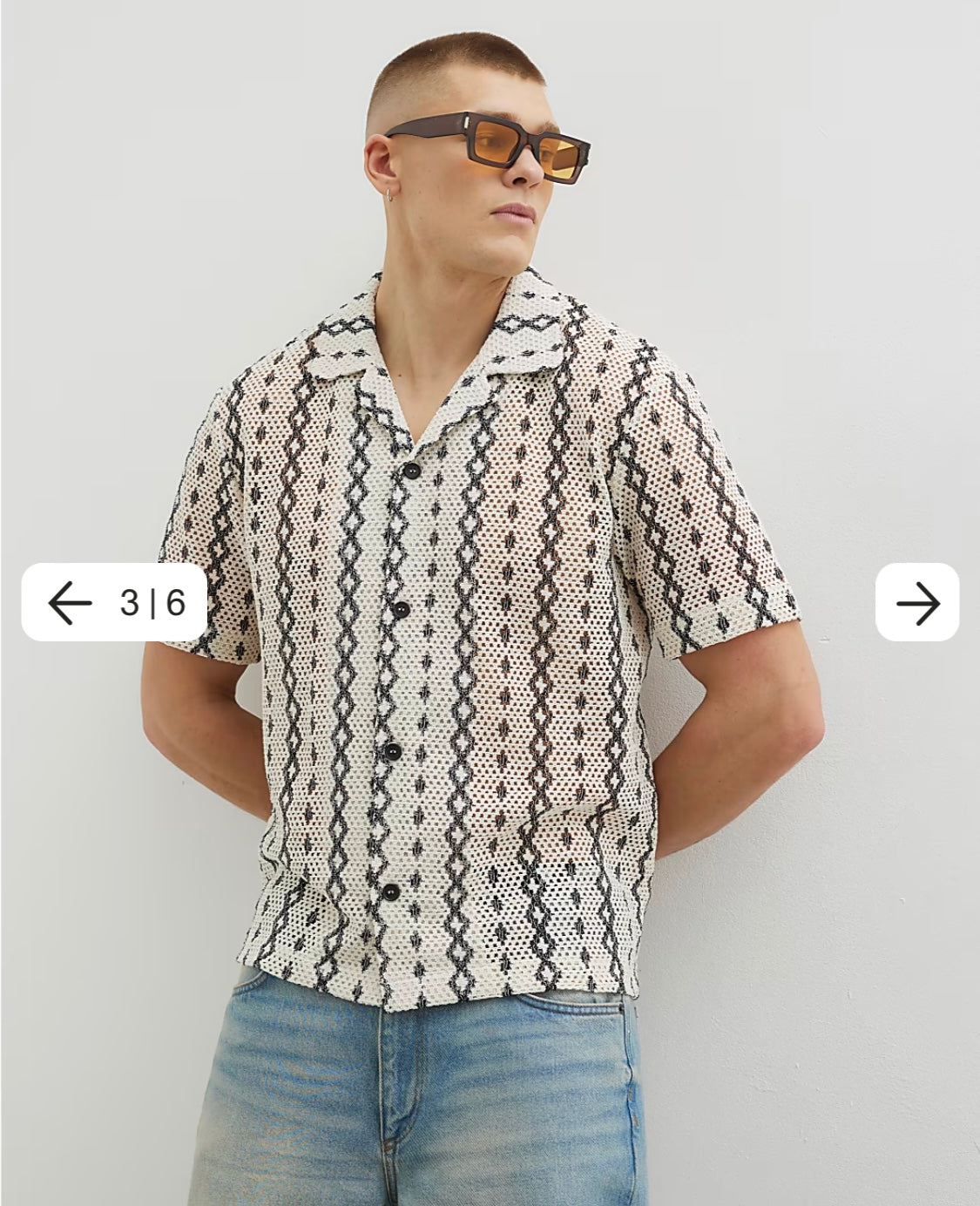The height and width of the screenshot is (1206, 980).
Task: Show the next product photo
Action: point(917,603)
